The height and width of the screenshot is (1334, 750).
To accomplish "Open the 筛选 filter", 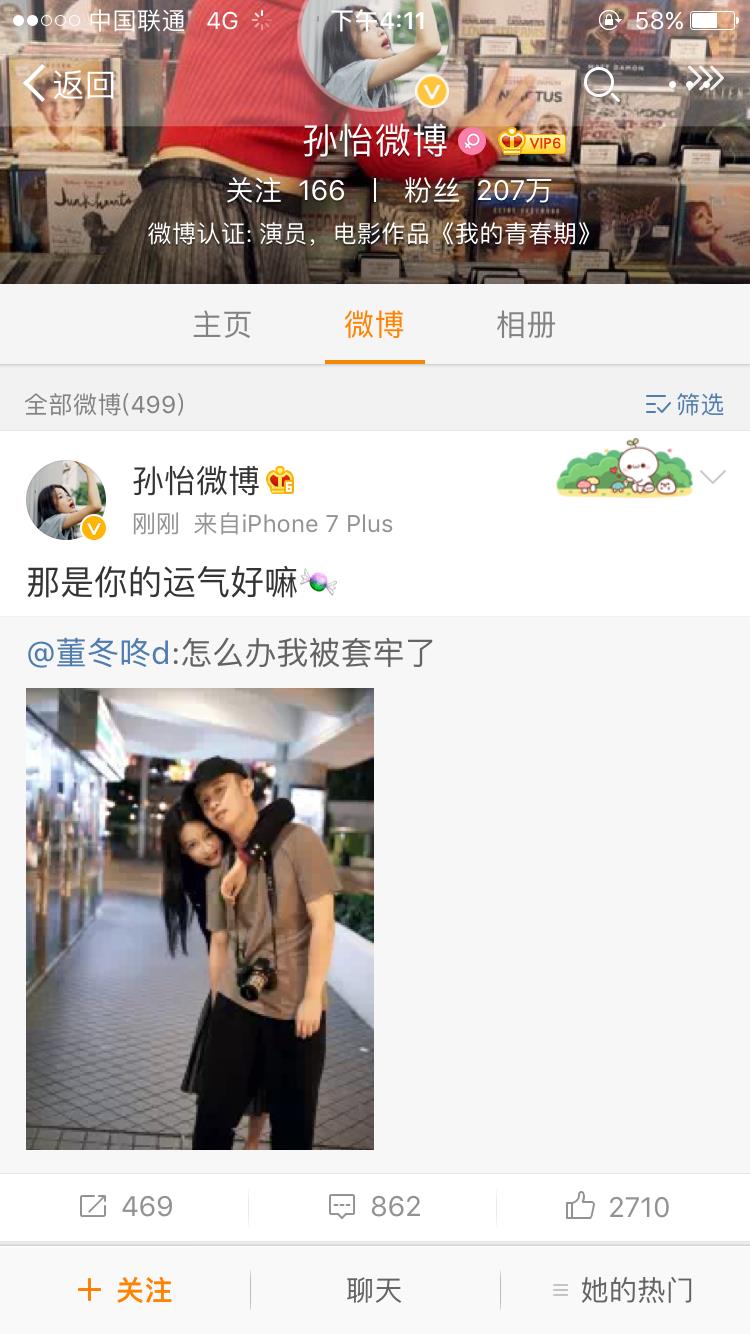I will (x=685, y=404).
